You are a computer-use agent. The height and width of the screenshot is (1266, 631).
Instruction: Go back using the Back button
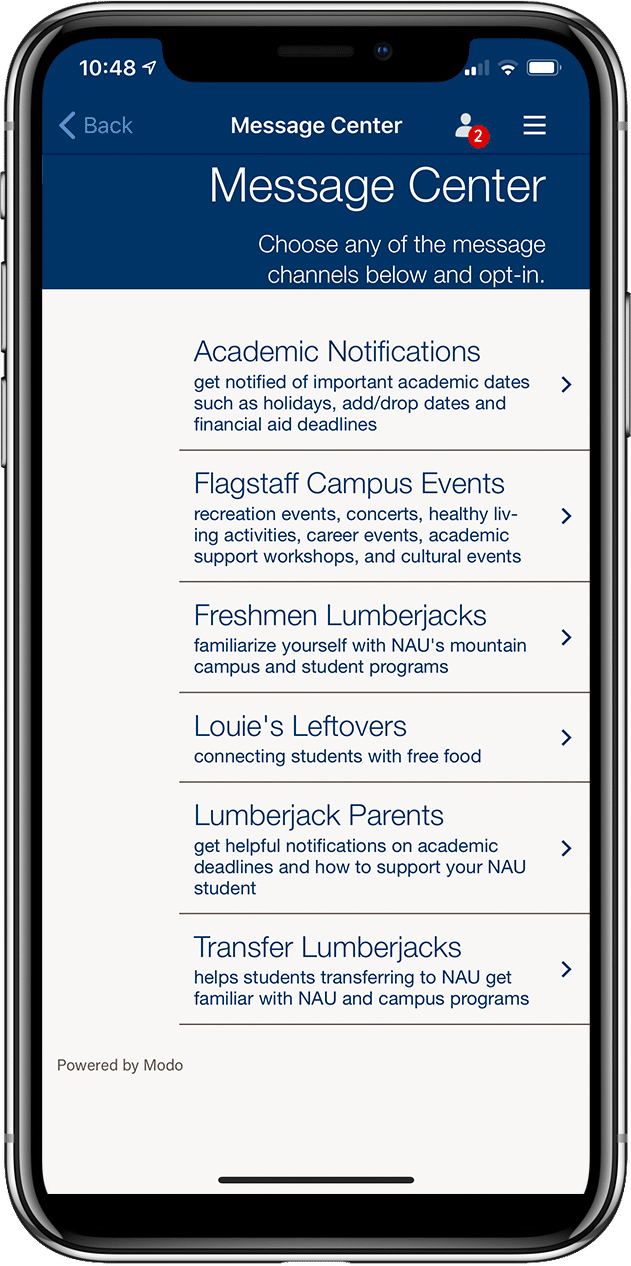tap(95, 126)
